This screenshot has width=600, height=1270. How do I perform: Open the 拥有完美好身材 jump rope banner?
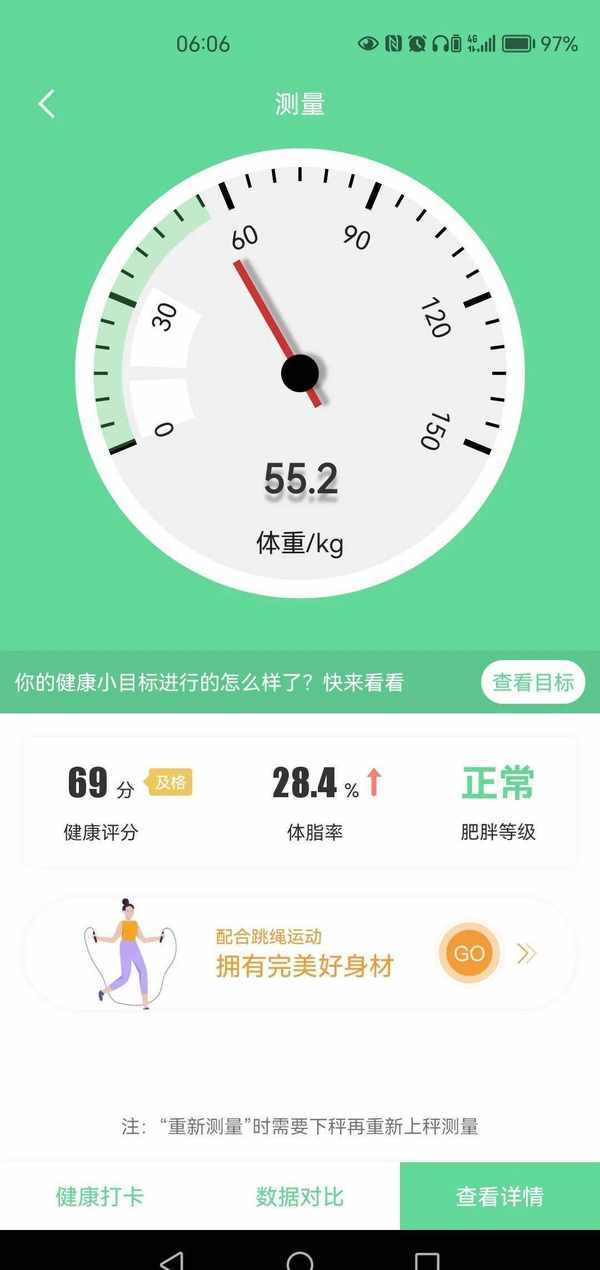pos(304,954)
